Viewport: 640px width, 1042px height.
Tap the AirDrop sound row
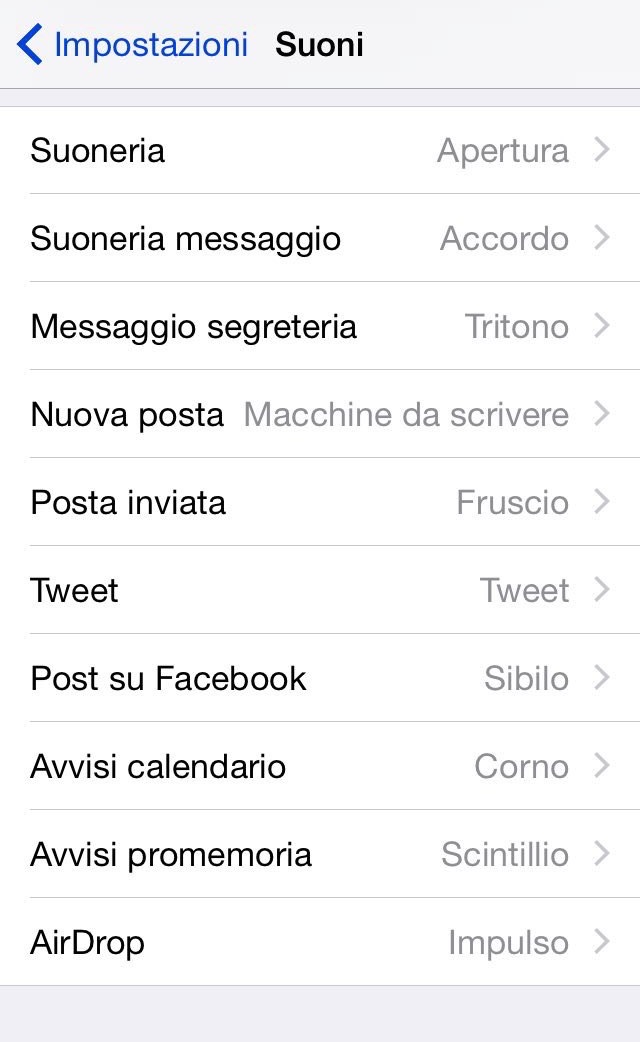[320, 942]
